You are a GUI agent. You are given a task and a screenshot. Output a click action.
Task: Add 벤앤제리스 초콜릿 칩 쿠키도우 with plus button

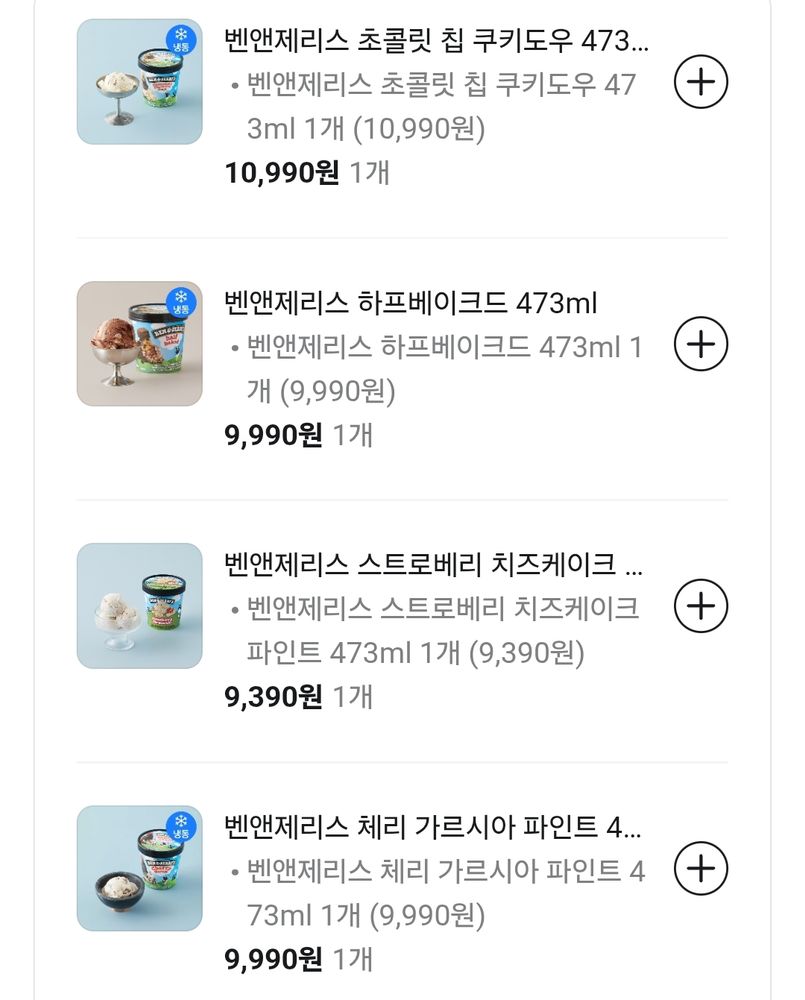tap(701, 82)
